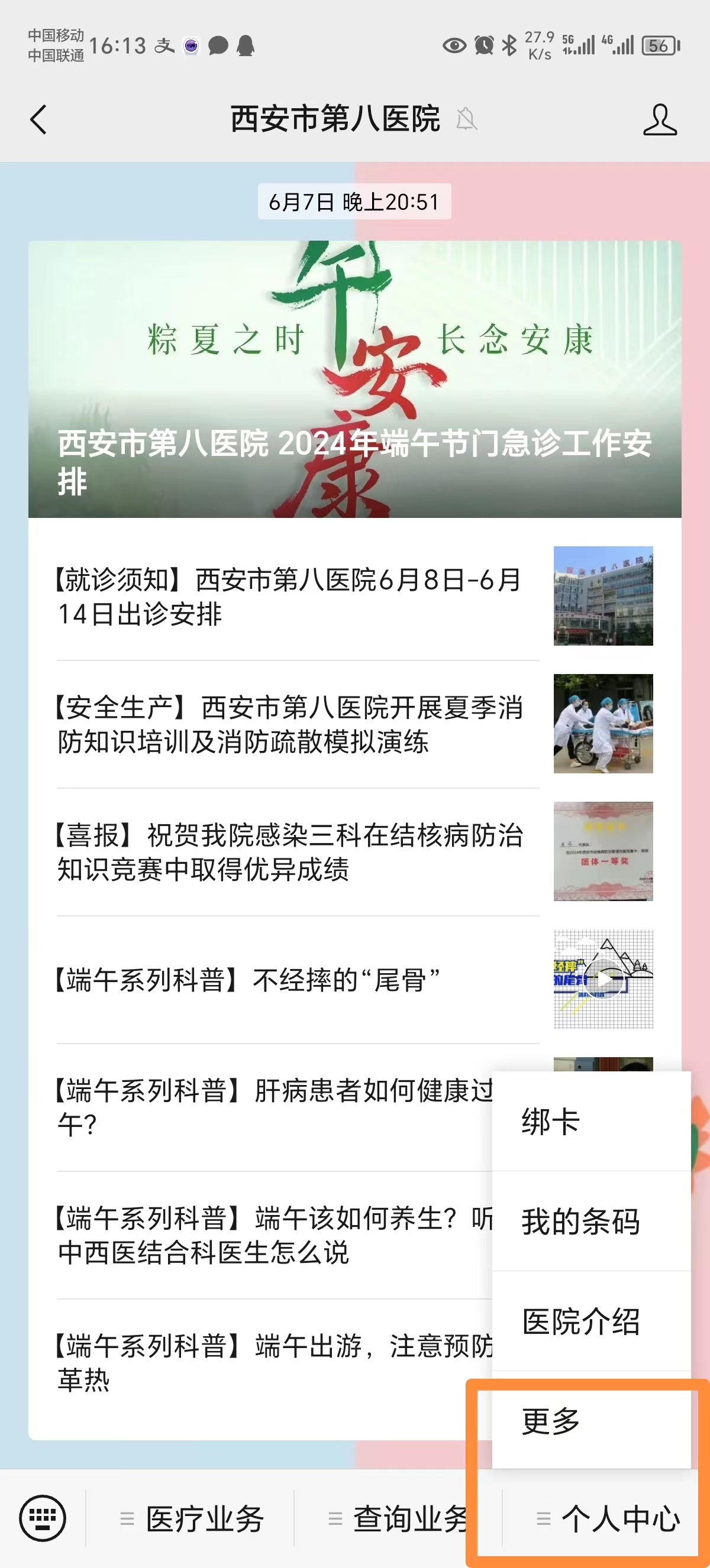Go back from 西安市第八医院 chat
This screenshot has width=710, height=1568.
coord(38,119)
